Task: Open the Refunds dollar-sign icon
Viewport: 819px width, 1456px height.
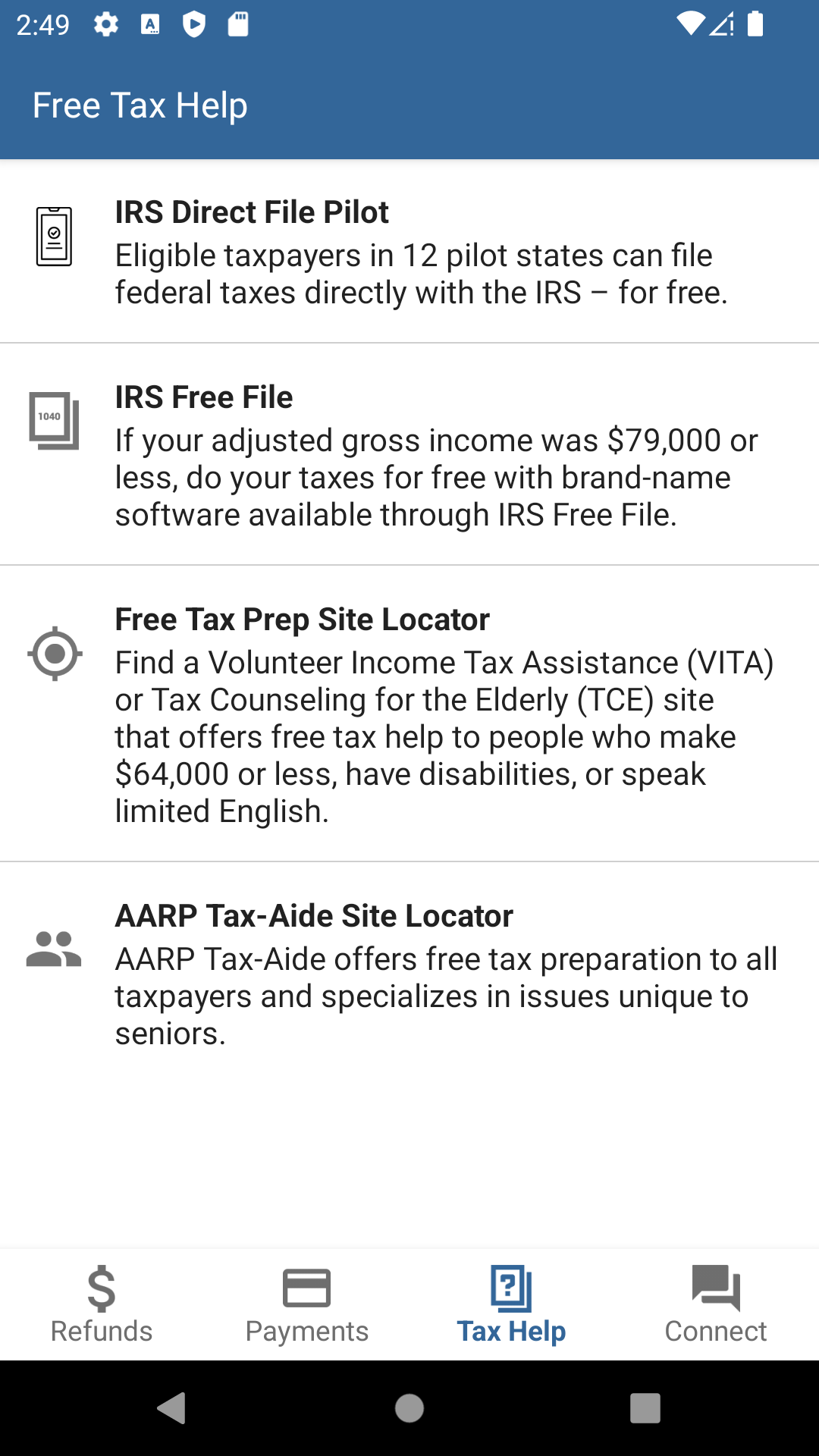Action: [x=101, y=1285]
